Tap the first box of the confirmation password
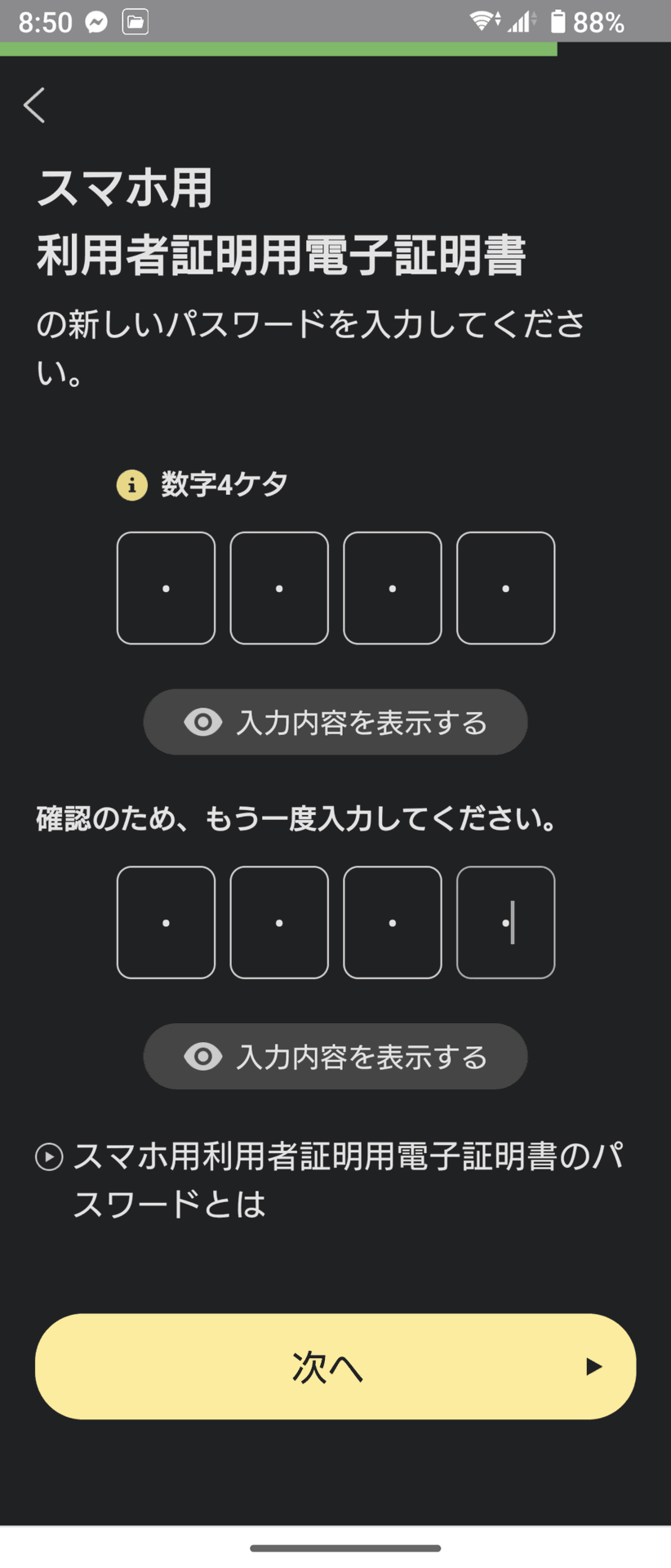The width and height of the screenshot is (671, 1568). pos(166,922)
